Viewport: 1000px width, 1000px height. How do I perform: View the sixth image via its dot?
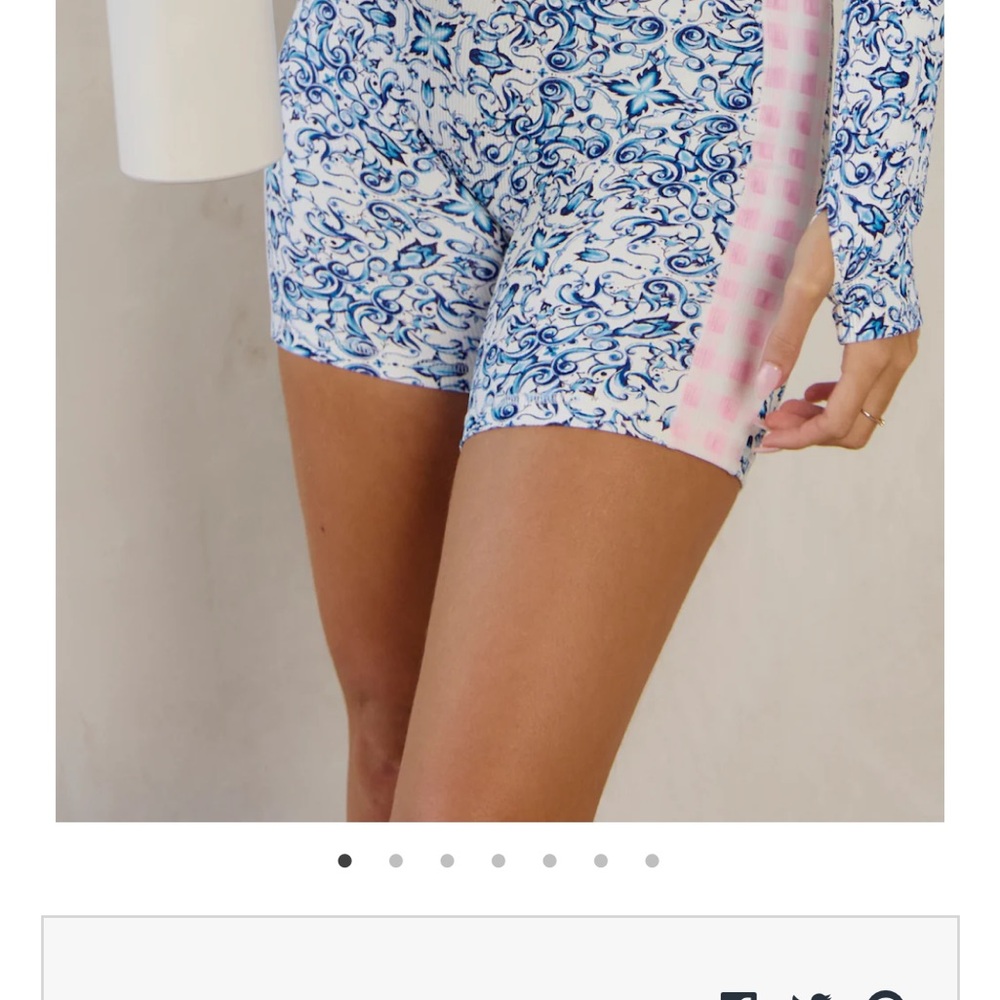(x=601, y=861)
